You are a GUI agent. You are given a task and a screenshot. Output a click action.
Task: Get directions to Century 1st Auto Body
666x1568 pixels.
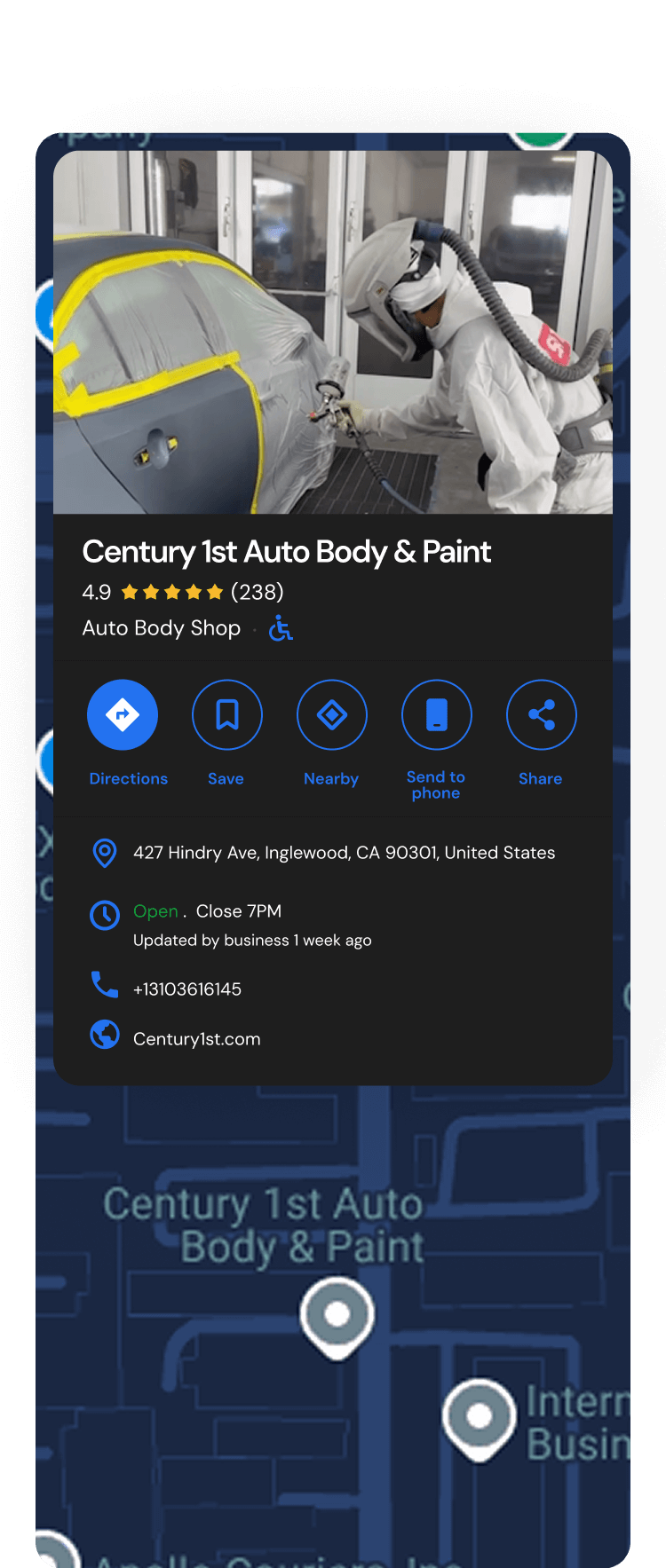pos(123,715)
